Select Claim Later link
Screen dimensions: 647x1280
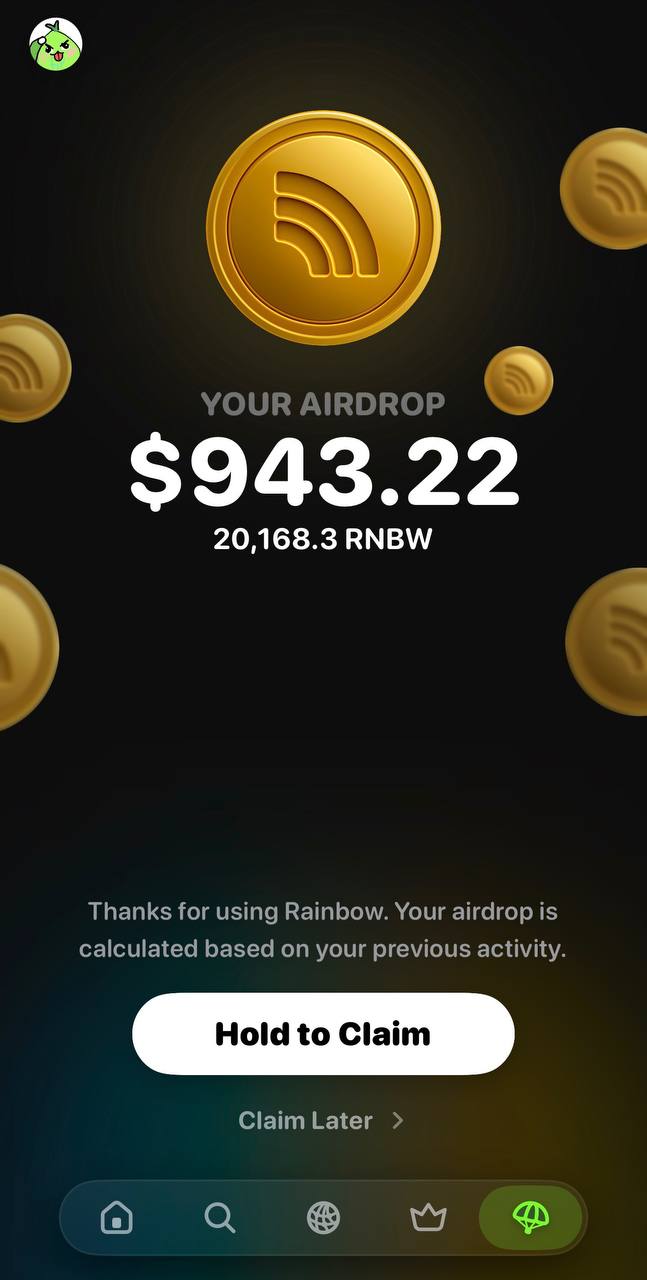point(320,1120)
